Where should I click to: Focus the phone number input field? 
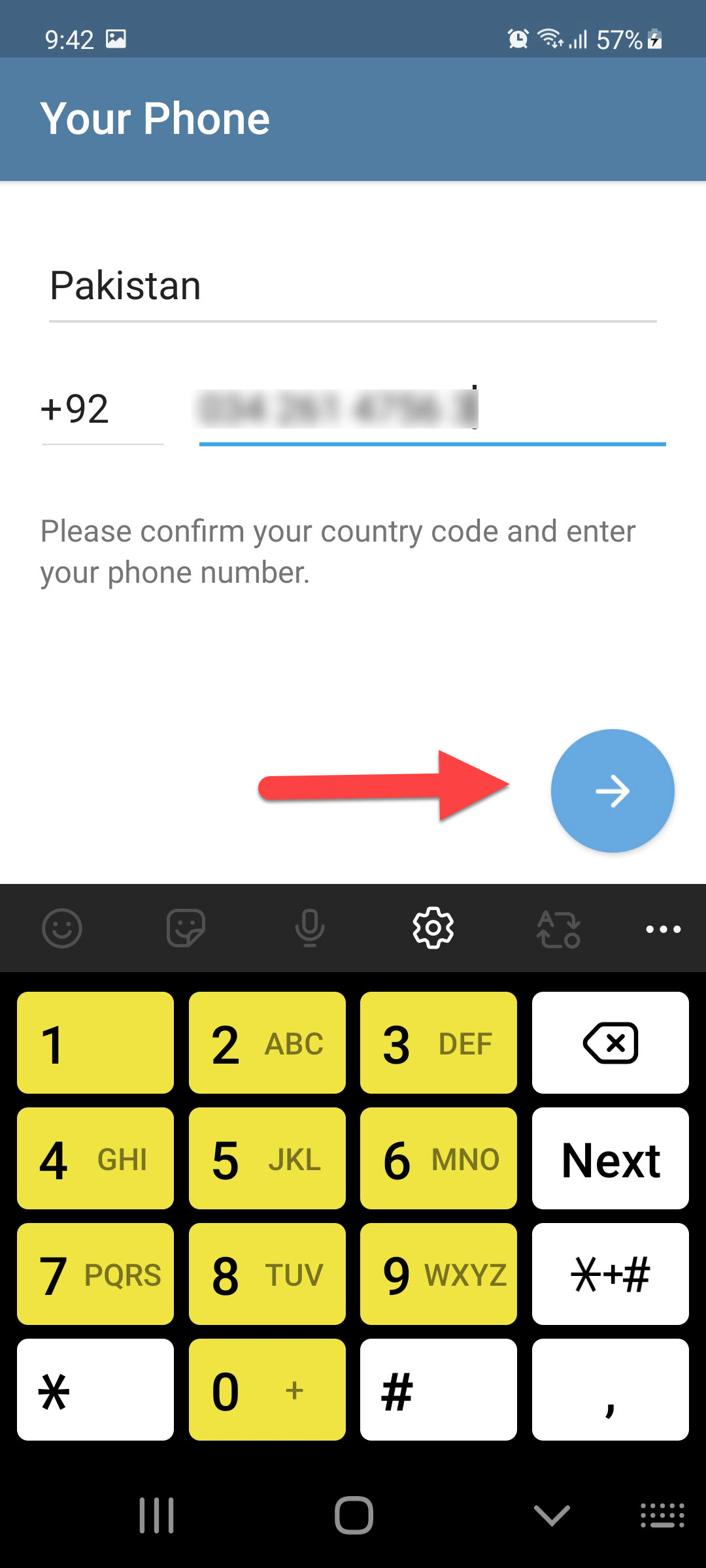coord(431,410)
